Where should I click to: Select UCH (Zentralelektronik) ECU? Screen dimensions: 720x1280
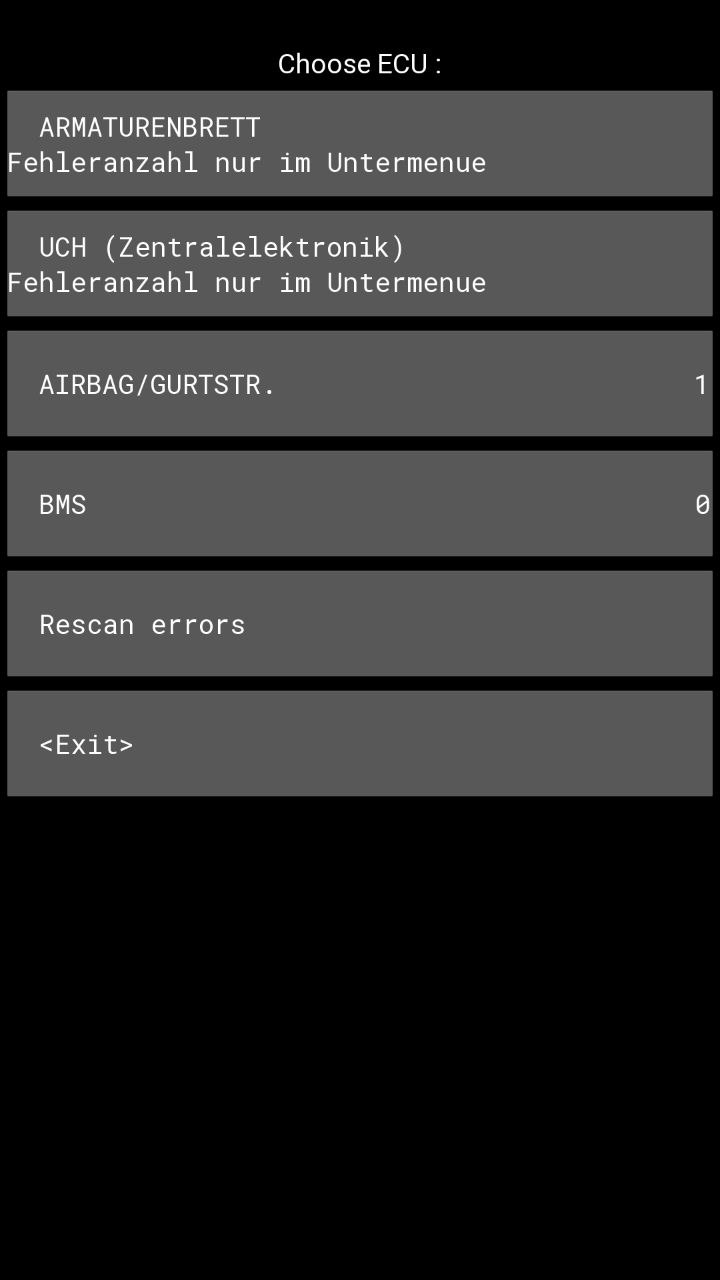[x=360, y=263]
